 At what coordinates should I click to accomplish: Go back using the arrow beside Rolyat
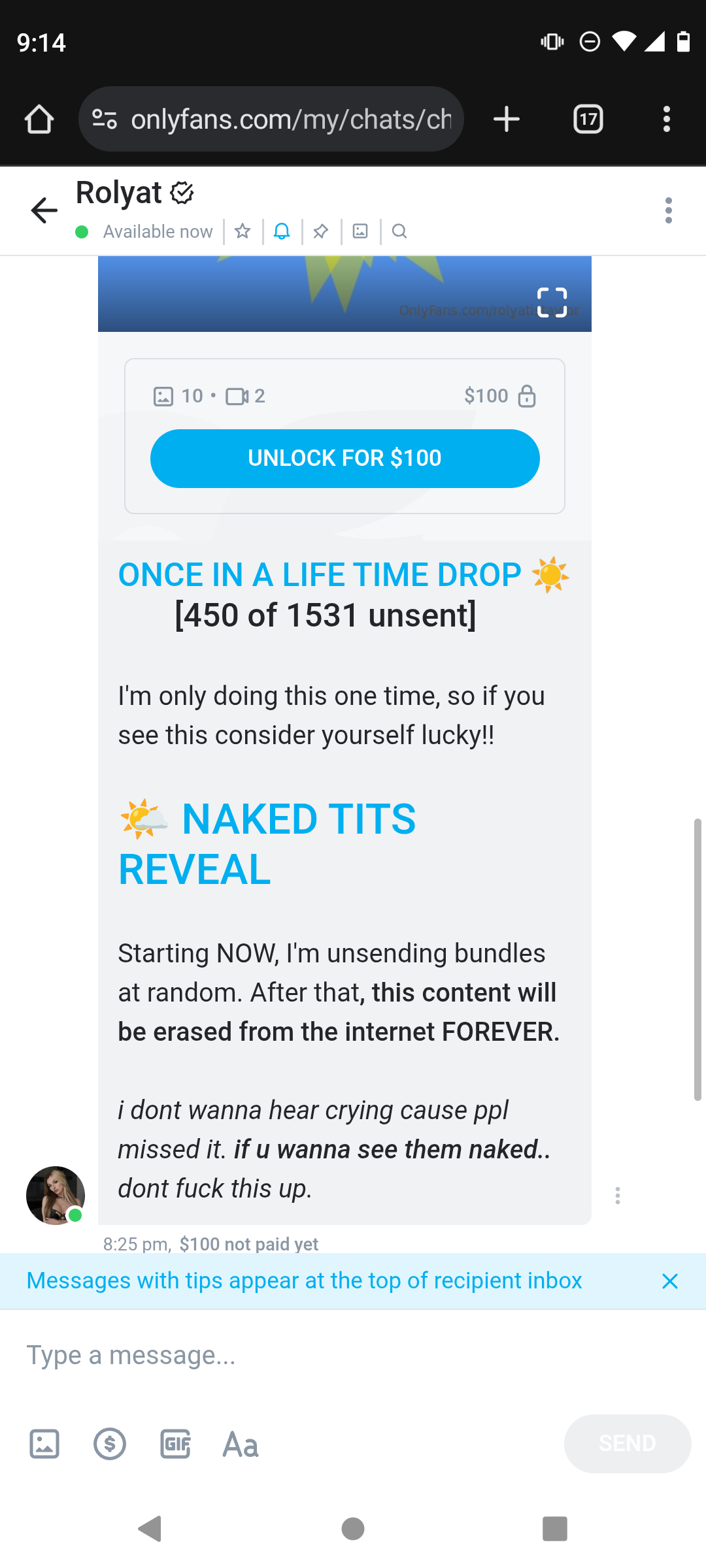coord(44,210)
